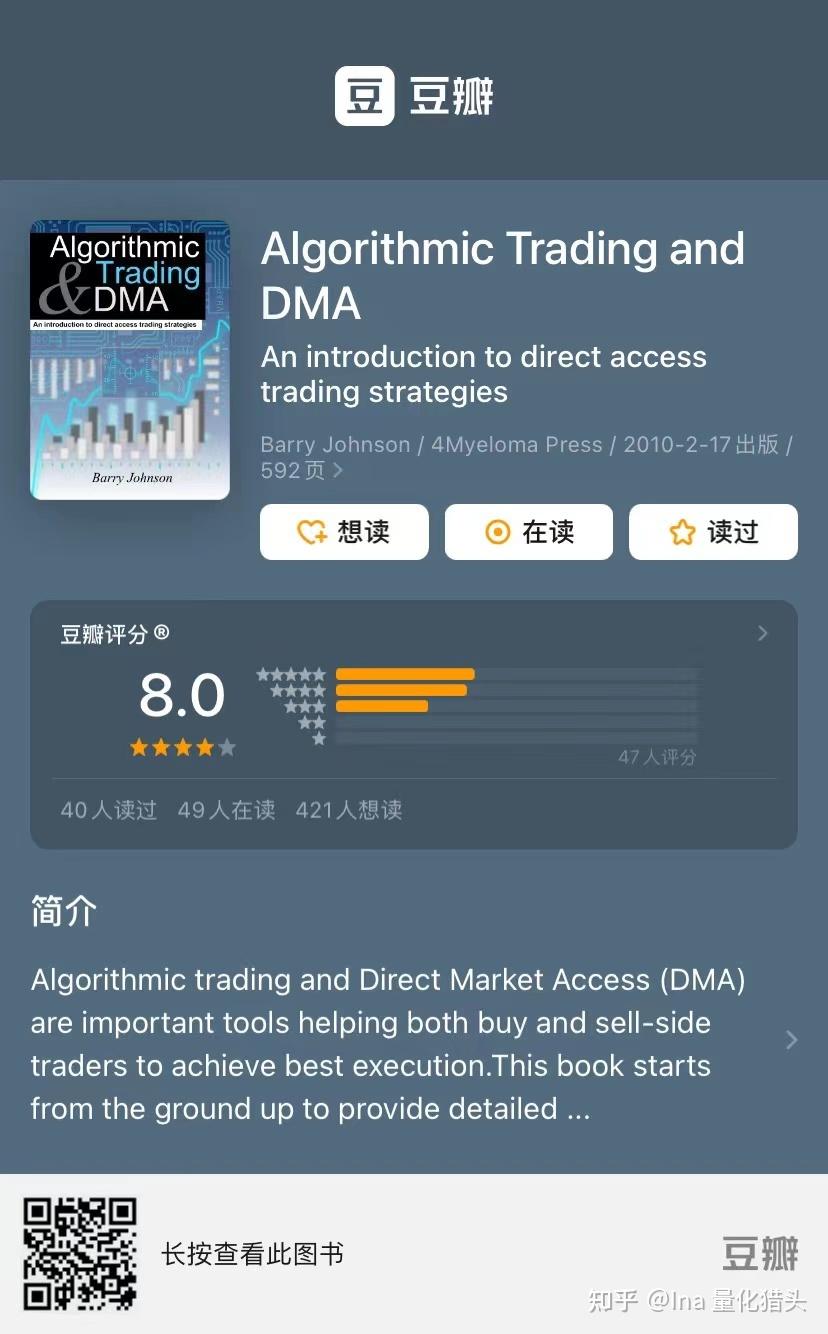View the 421人想读 list
Screen dimensions: 828x1334
[350, 810]
